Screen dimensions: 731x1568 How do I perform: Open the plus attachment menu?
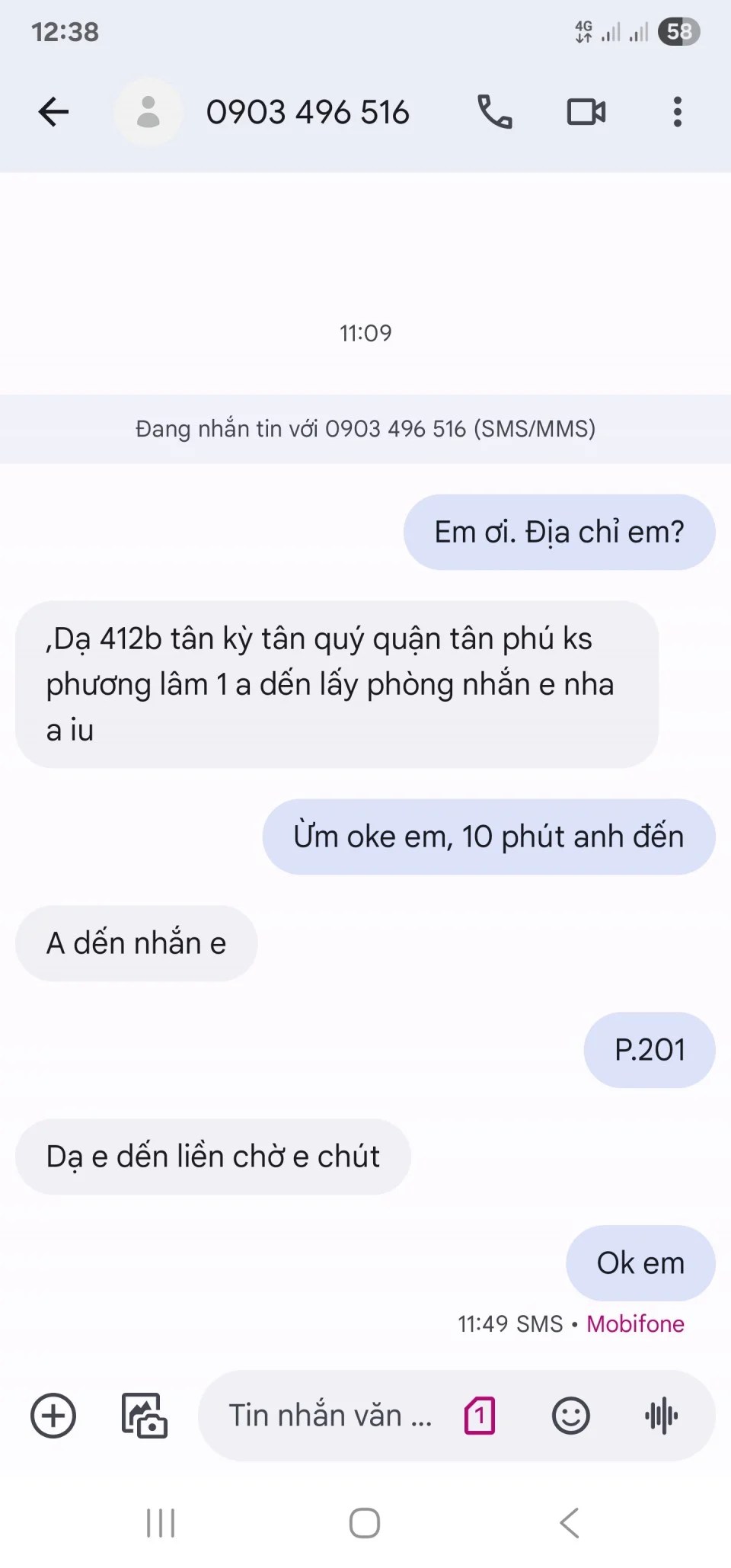coord(53,1416)
